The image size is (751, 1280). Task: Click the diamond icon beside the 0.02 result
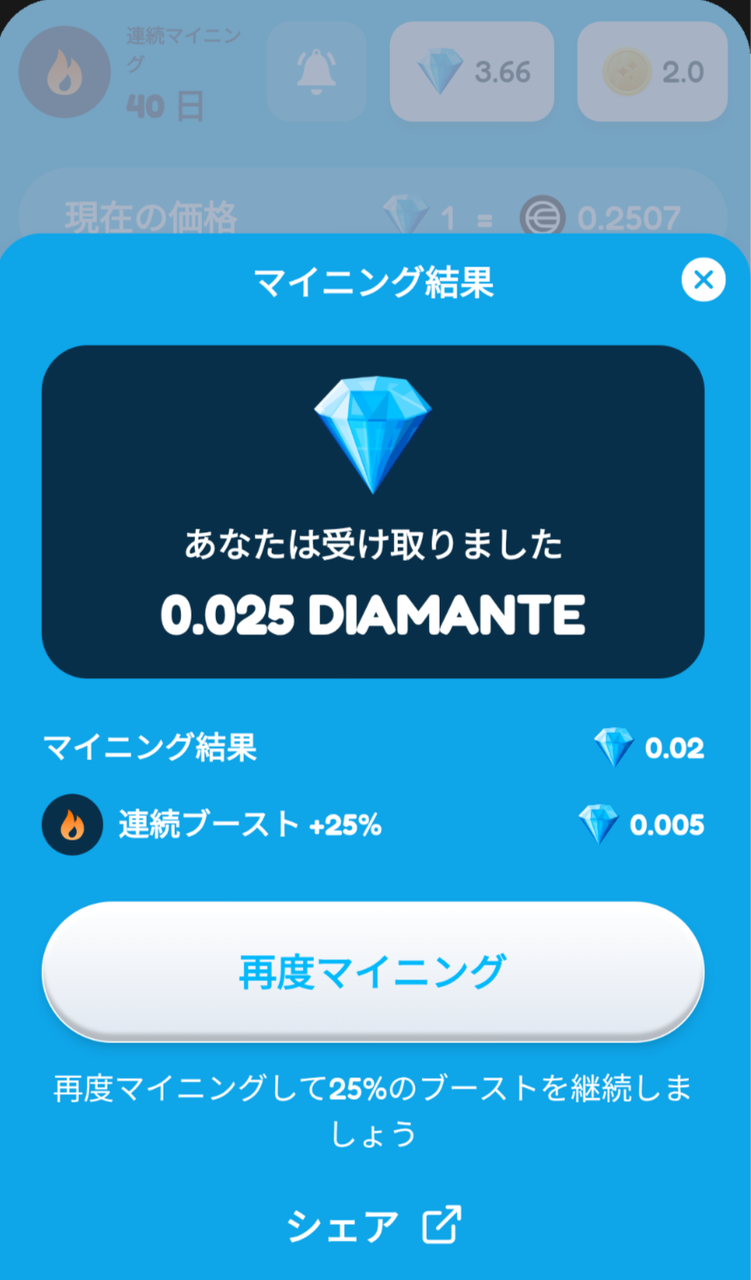tap(615, 747)
